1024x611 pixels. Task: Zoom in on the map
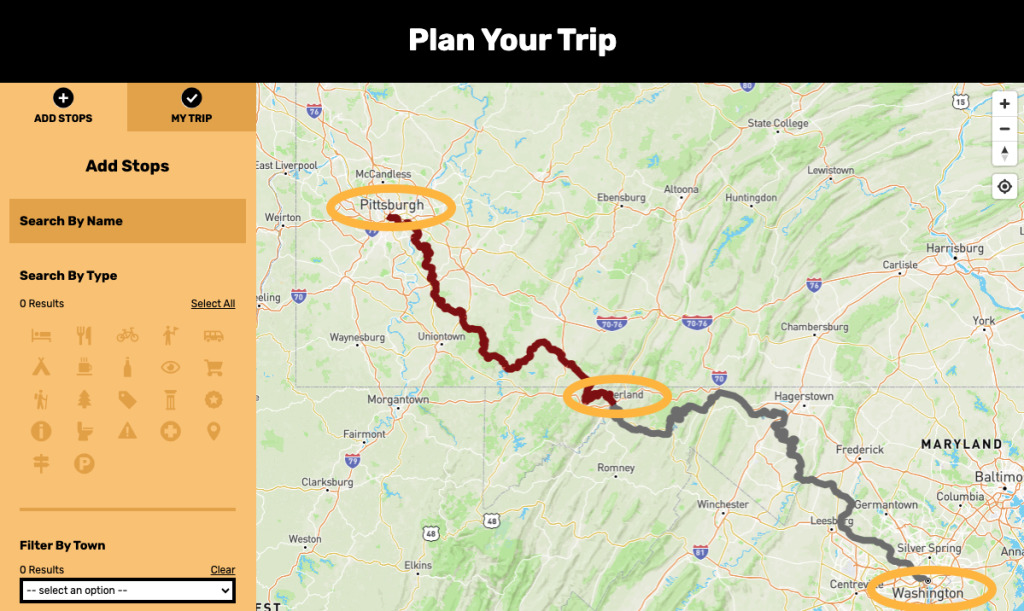[1005, 104]
